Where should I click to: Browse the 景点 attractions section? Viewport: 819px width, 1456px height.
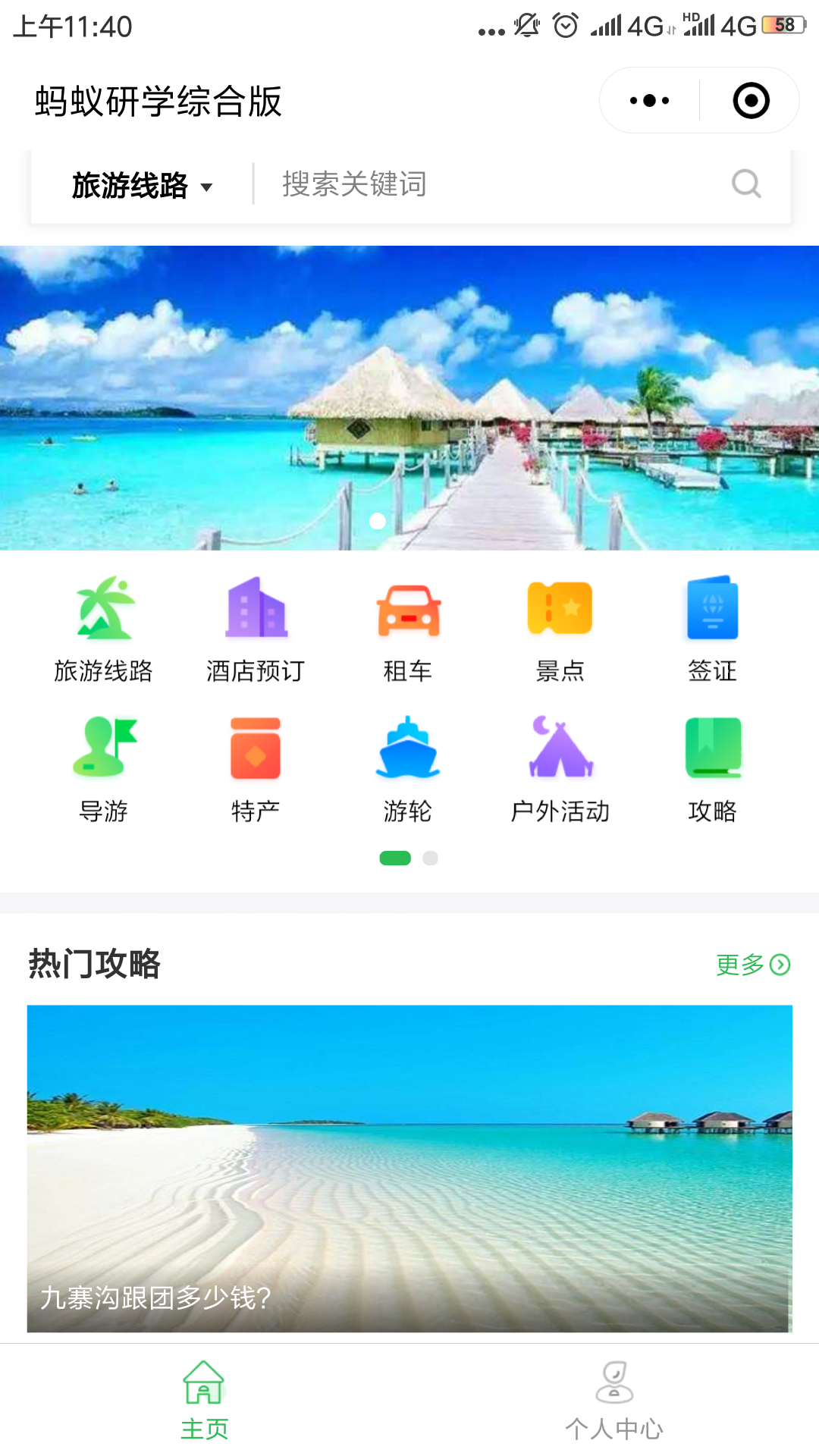point(560,629)
